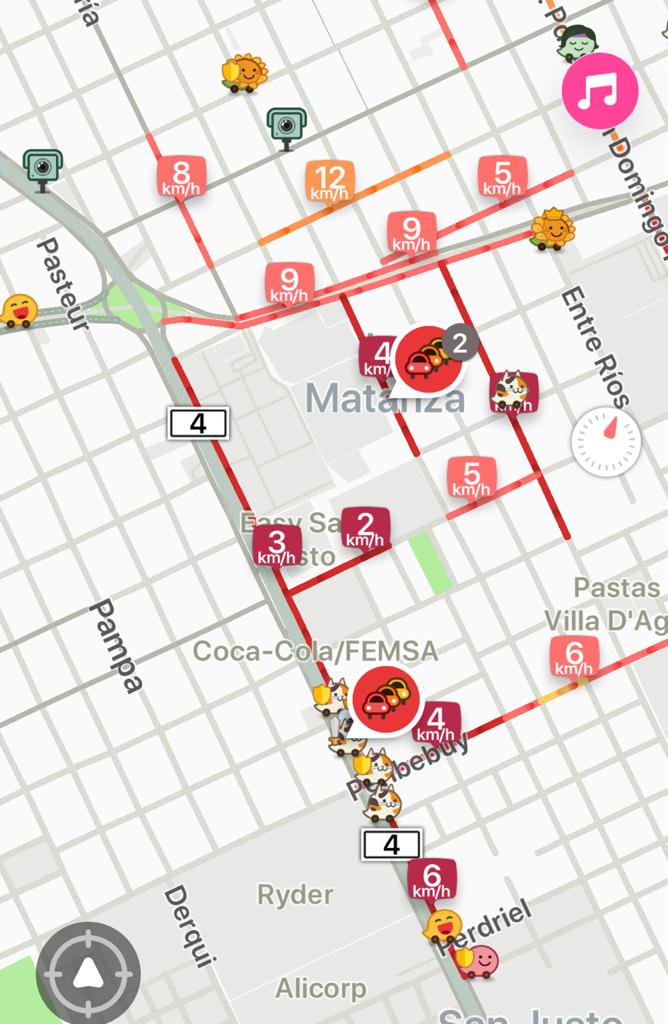Open the pink music player button
668x1024 pixels.
[600, 91]
